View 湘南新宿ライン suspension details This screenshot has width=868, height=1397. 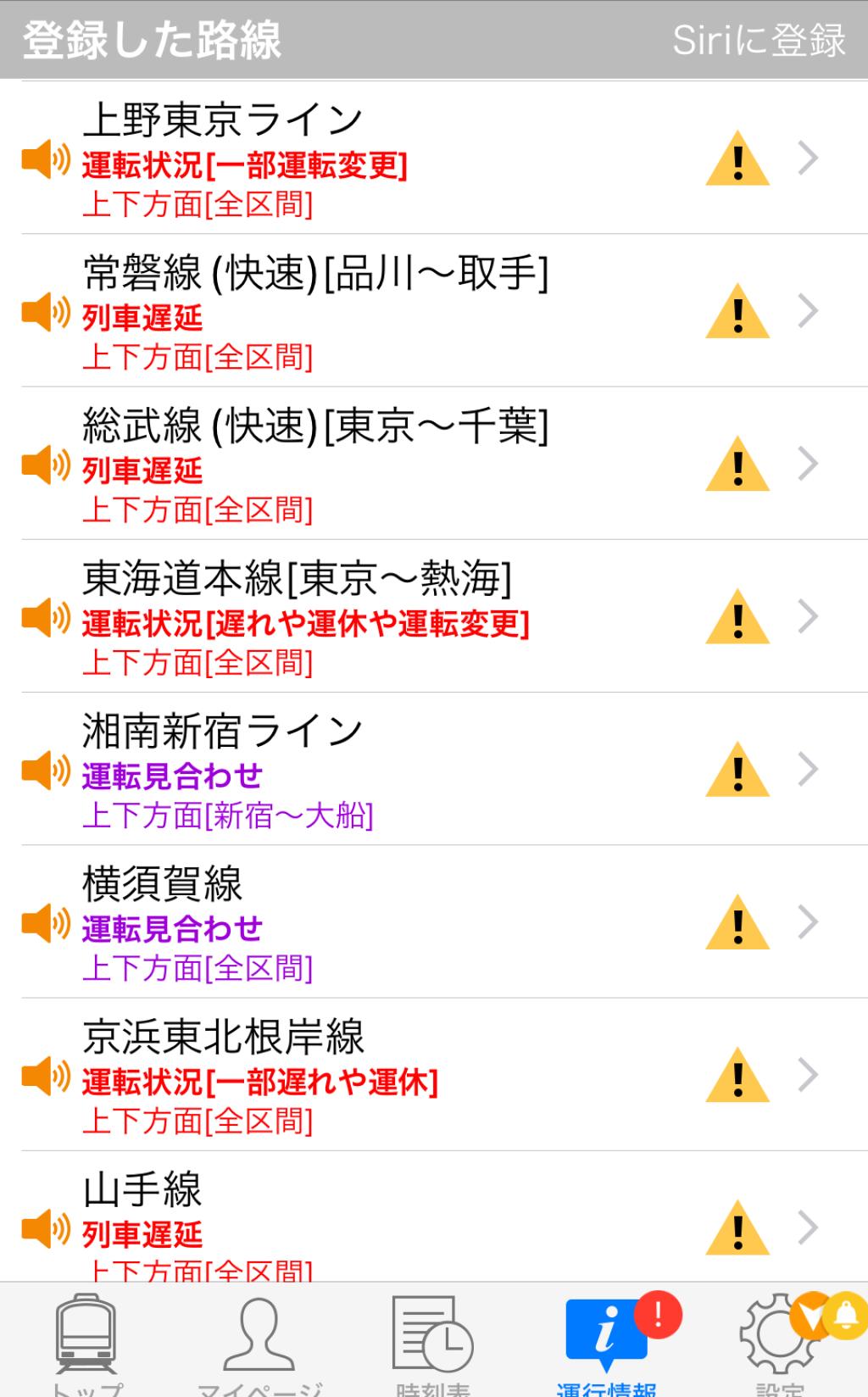pyautogui.click(x=424, y=769)
